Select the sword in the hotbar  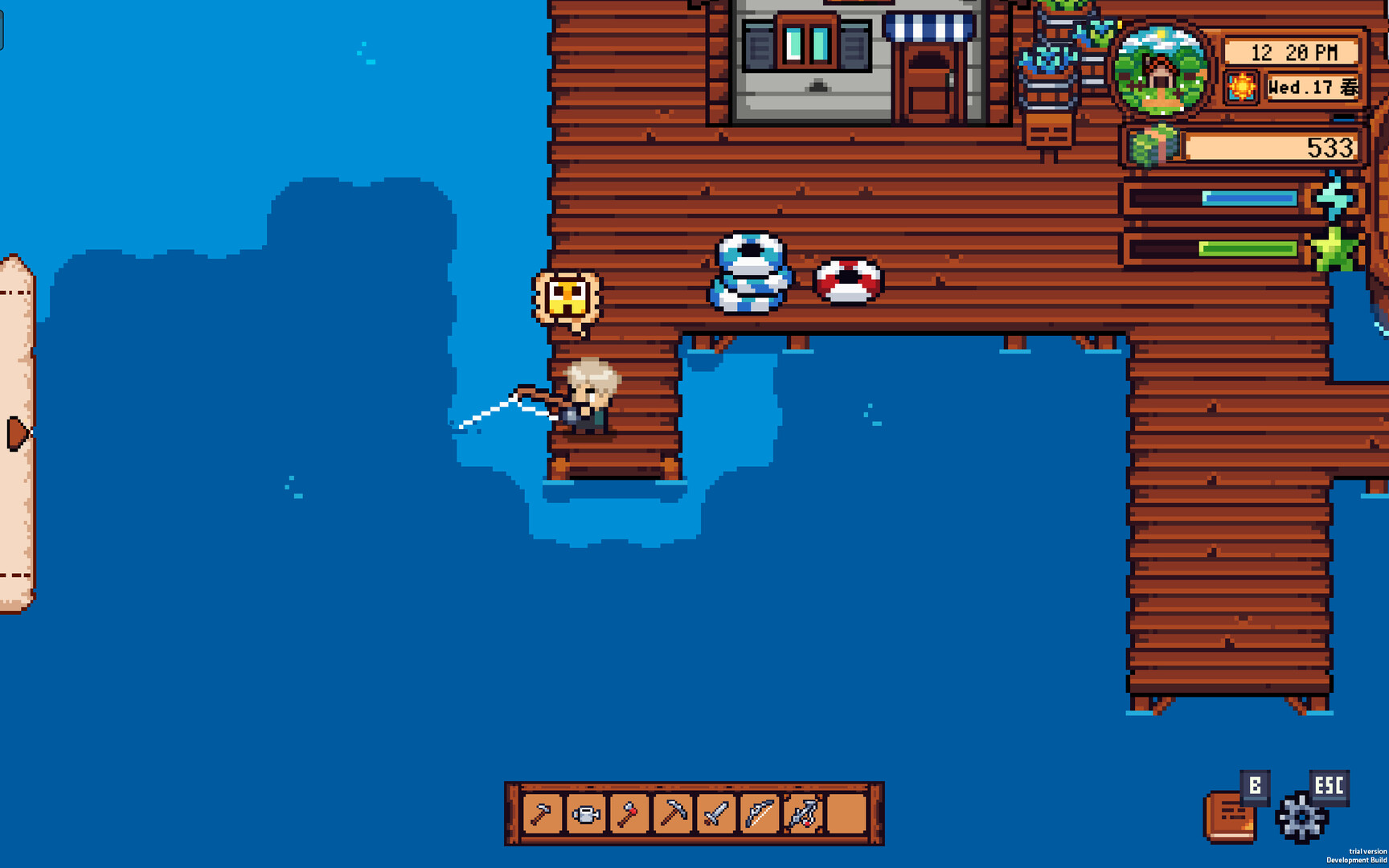[x=716, y=814]
